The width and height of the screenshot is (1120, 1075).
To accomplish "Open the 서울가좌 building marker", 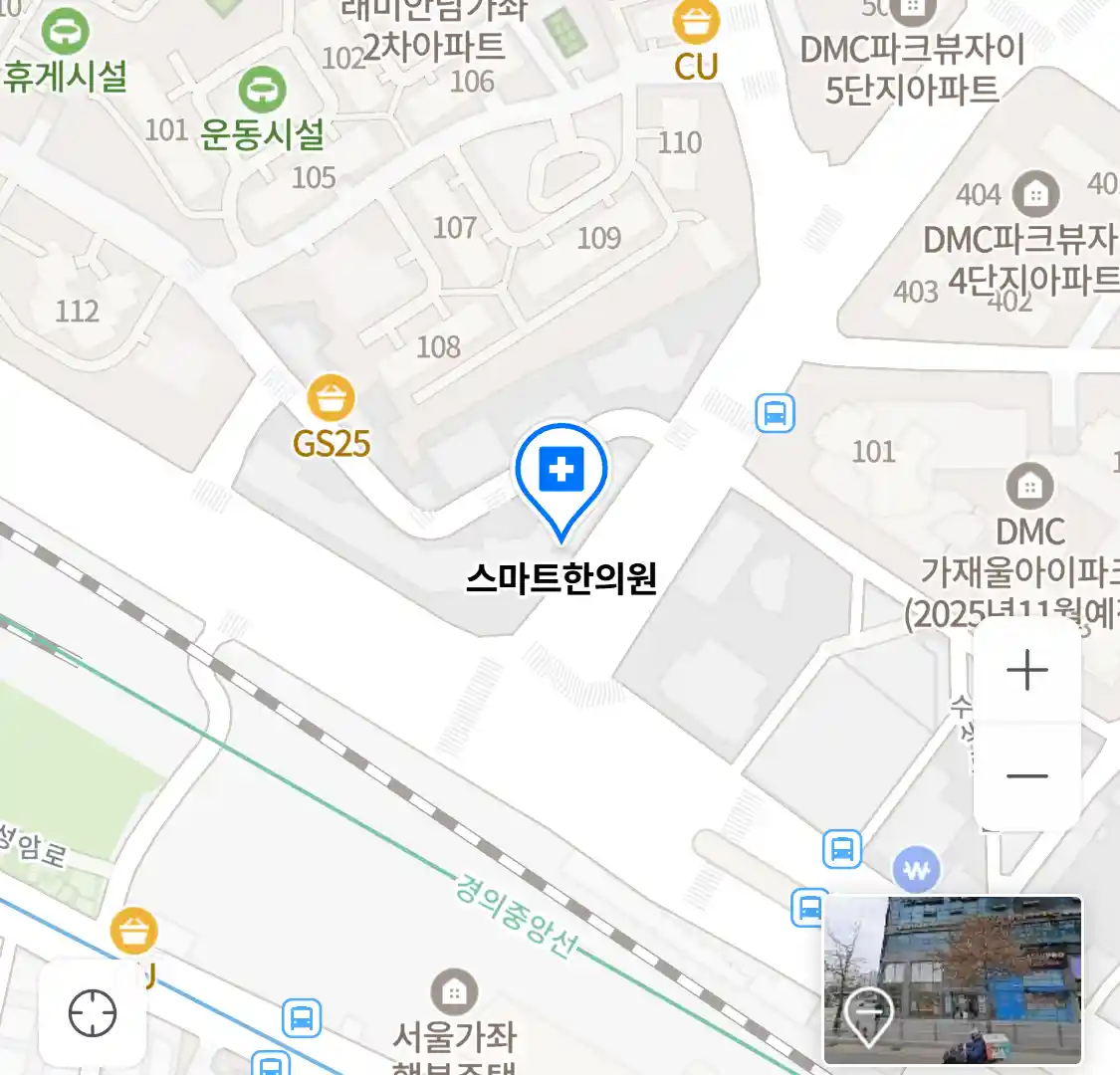I will 454,992.
